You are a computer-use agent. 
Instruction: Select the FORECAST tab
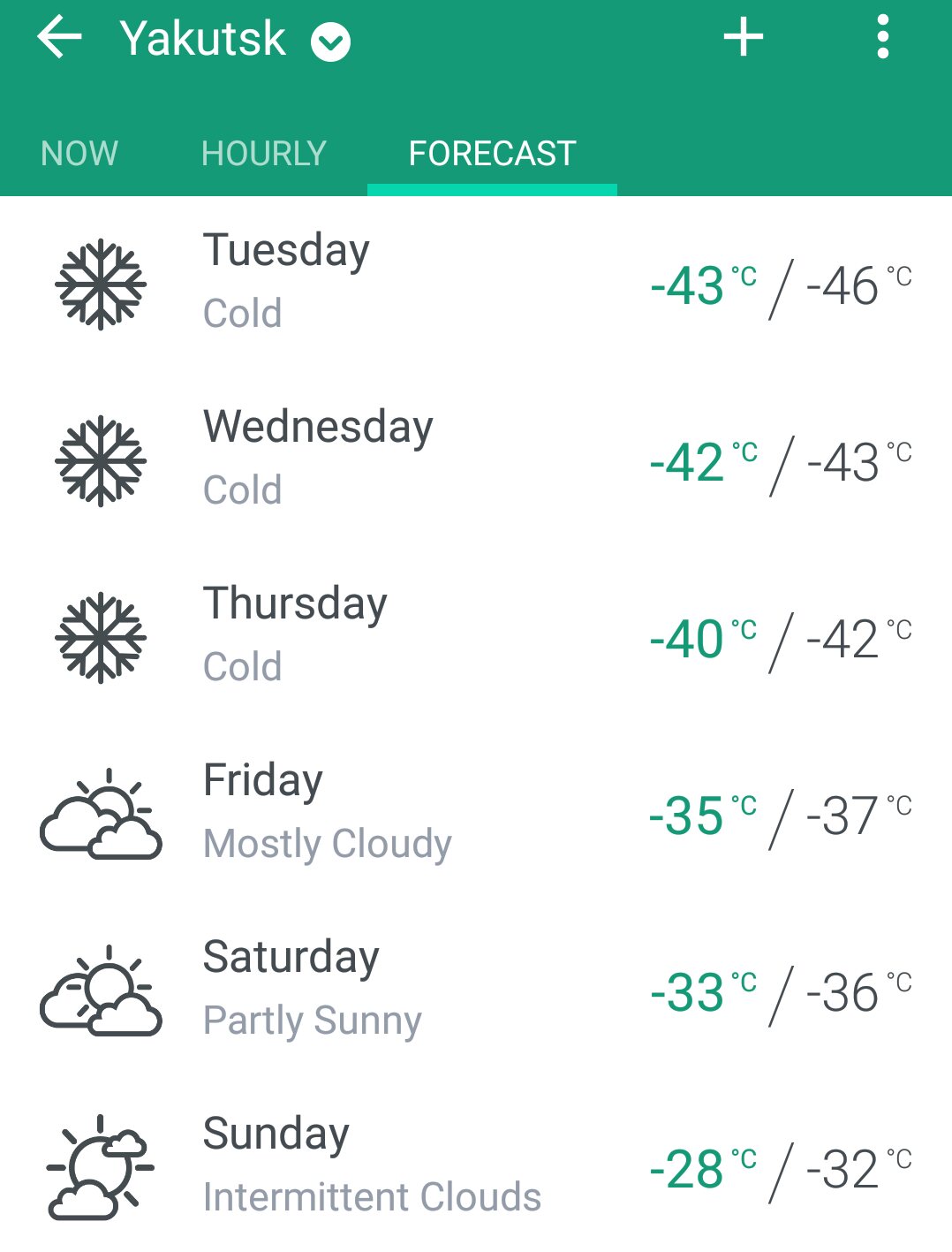492,154
